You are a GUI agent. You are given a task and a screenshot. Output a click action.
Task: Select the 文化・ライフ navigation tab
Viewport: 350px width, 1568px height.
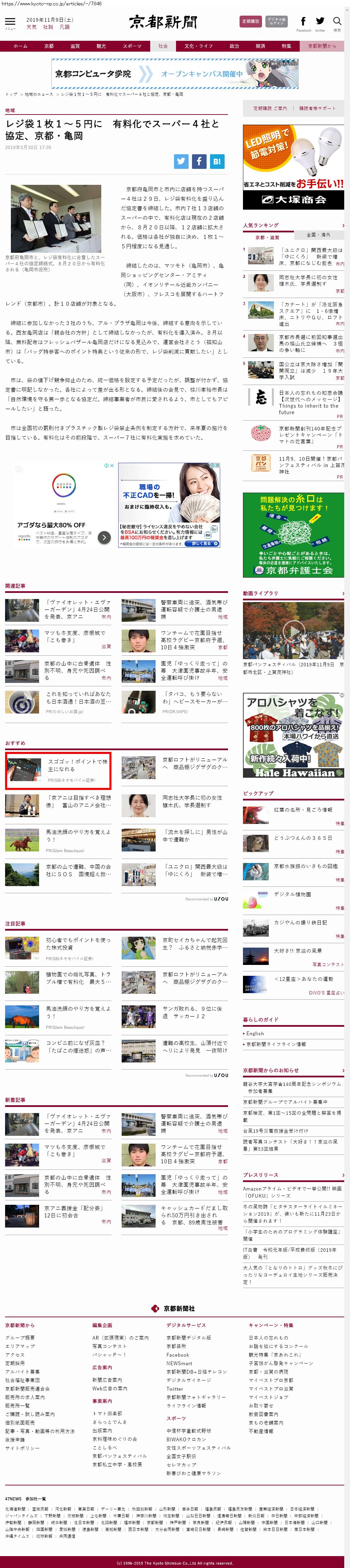coord(198,46)
